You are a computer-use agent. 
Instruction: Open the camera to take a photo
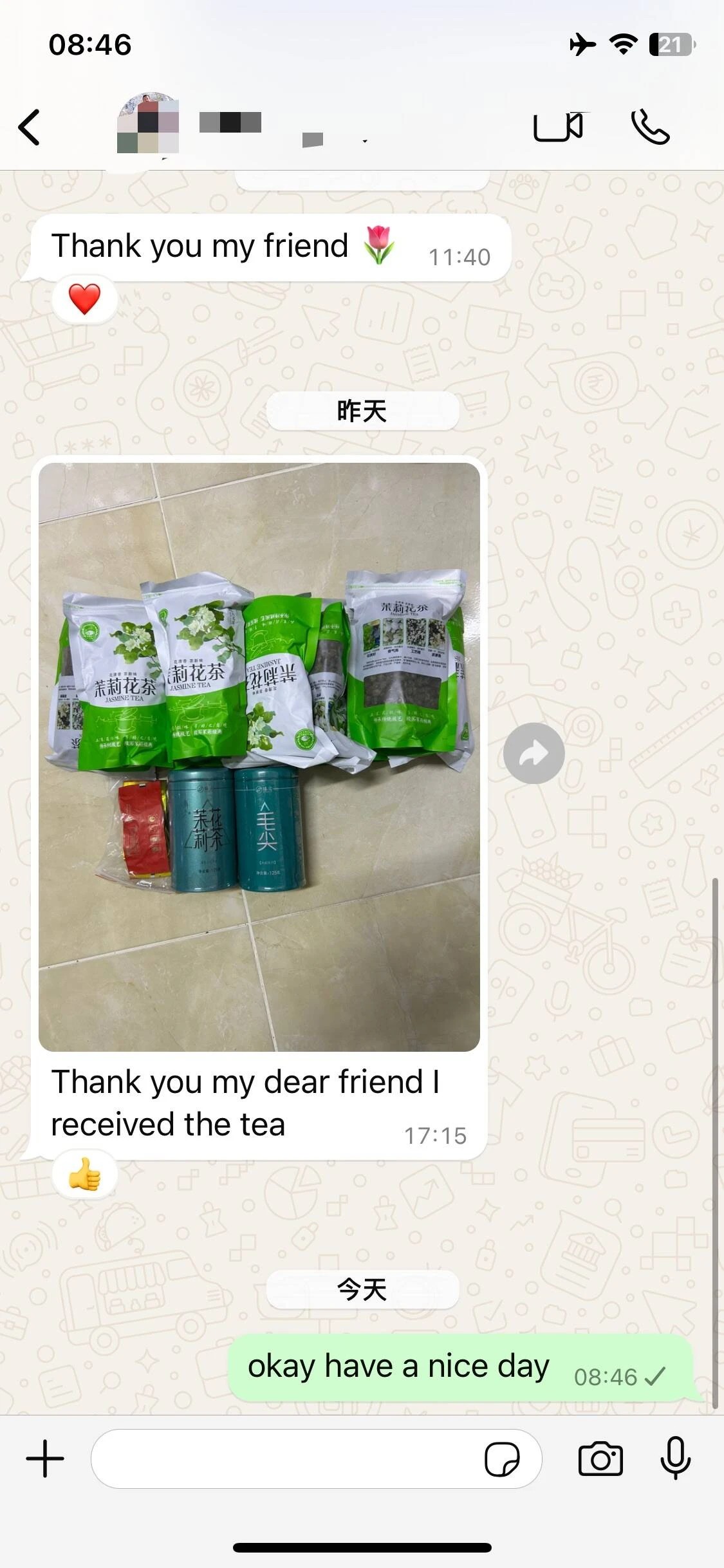pyautogui.click(x=600, y=1459)
